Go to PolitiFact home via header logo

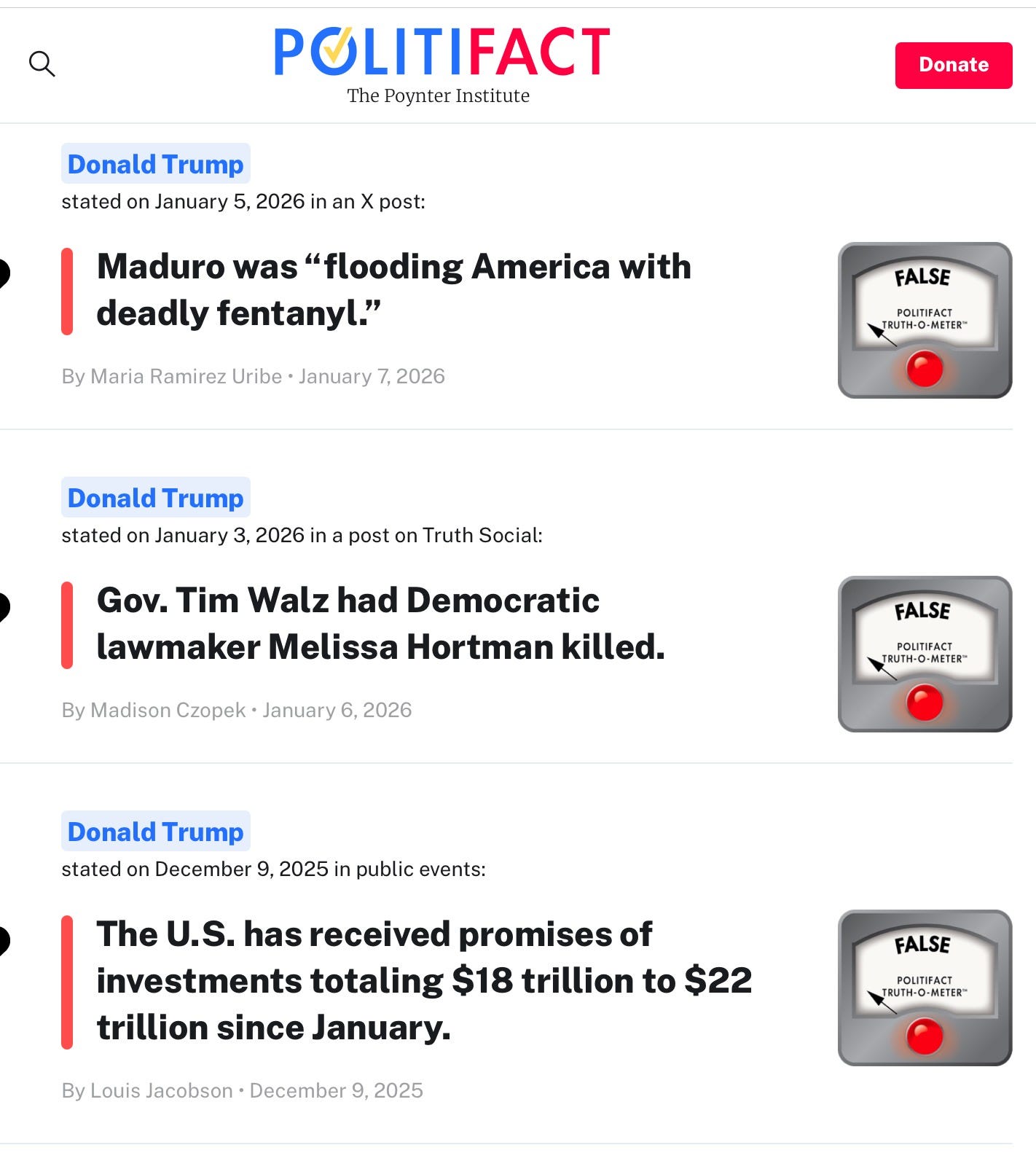point(442,66)
